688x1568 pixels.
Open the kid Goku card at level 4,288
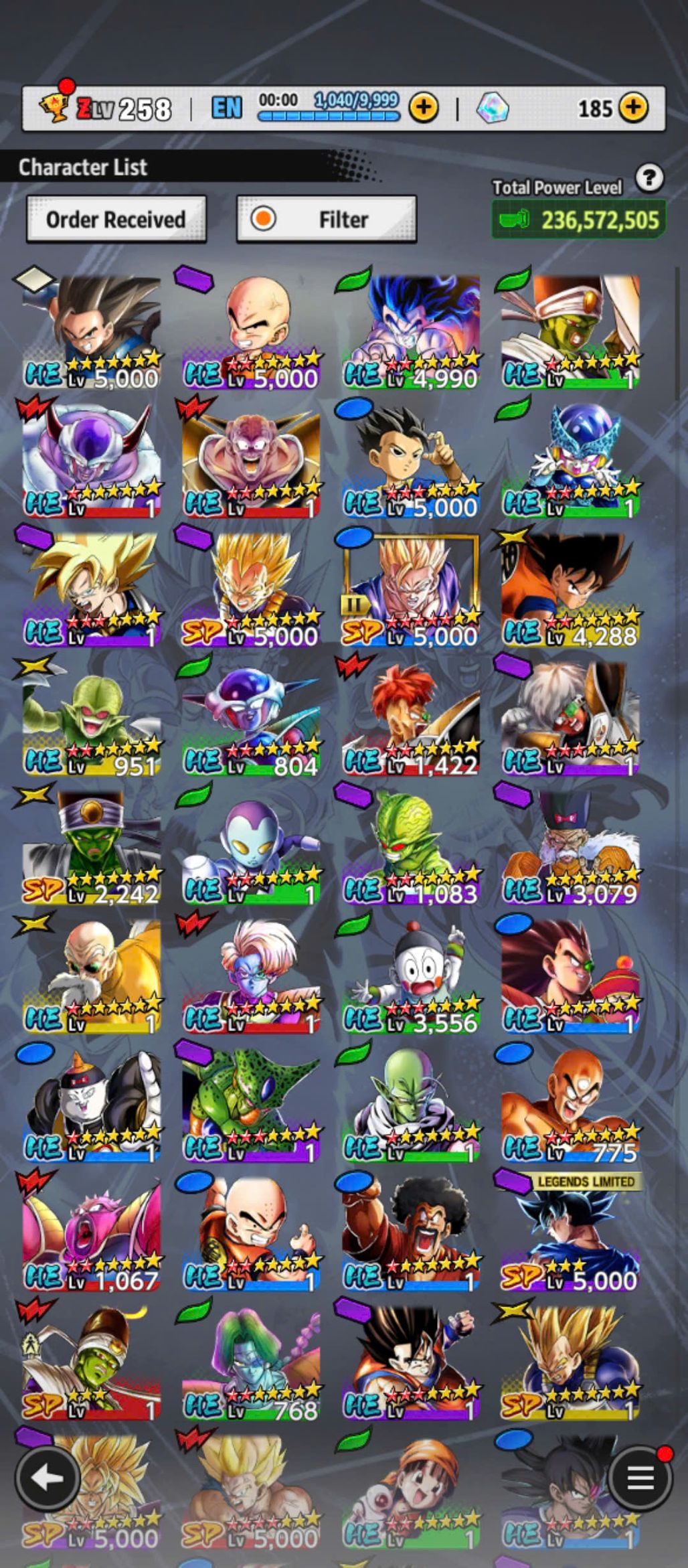pos(570,591)
